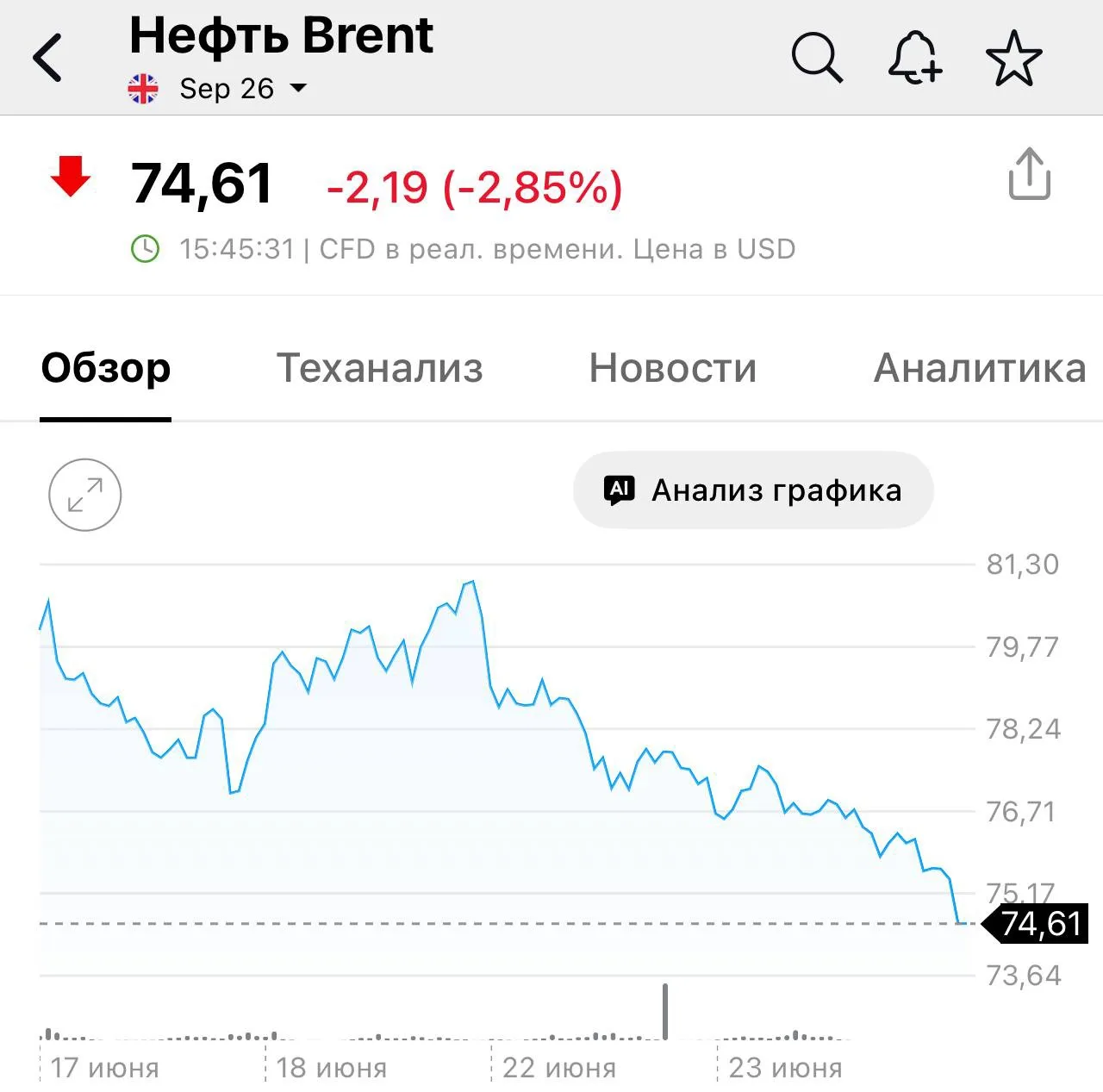Select the Обзор tab
The image size is (1103, 1092).
click(106, 368)
